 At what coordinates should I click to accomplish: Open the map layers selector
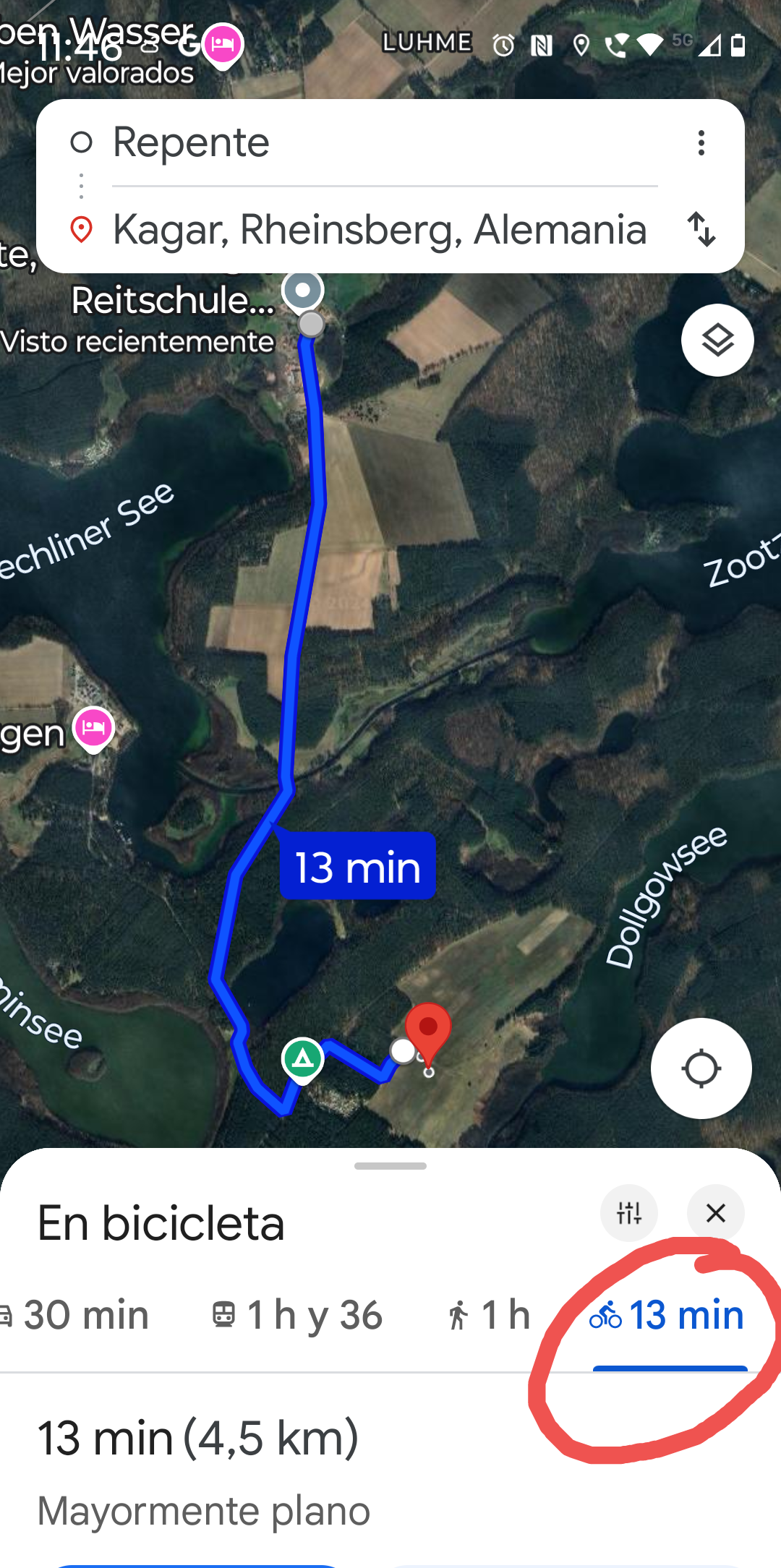[x=717, y=340]
